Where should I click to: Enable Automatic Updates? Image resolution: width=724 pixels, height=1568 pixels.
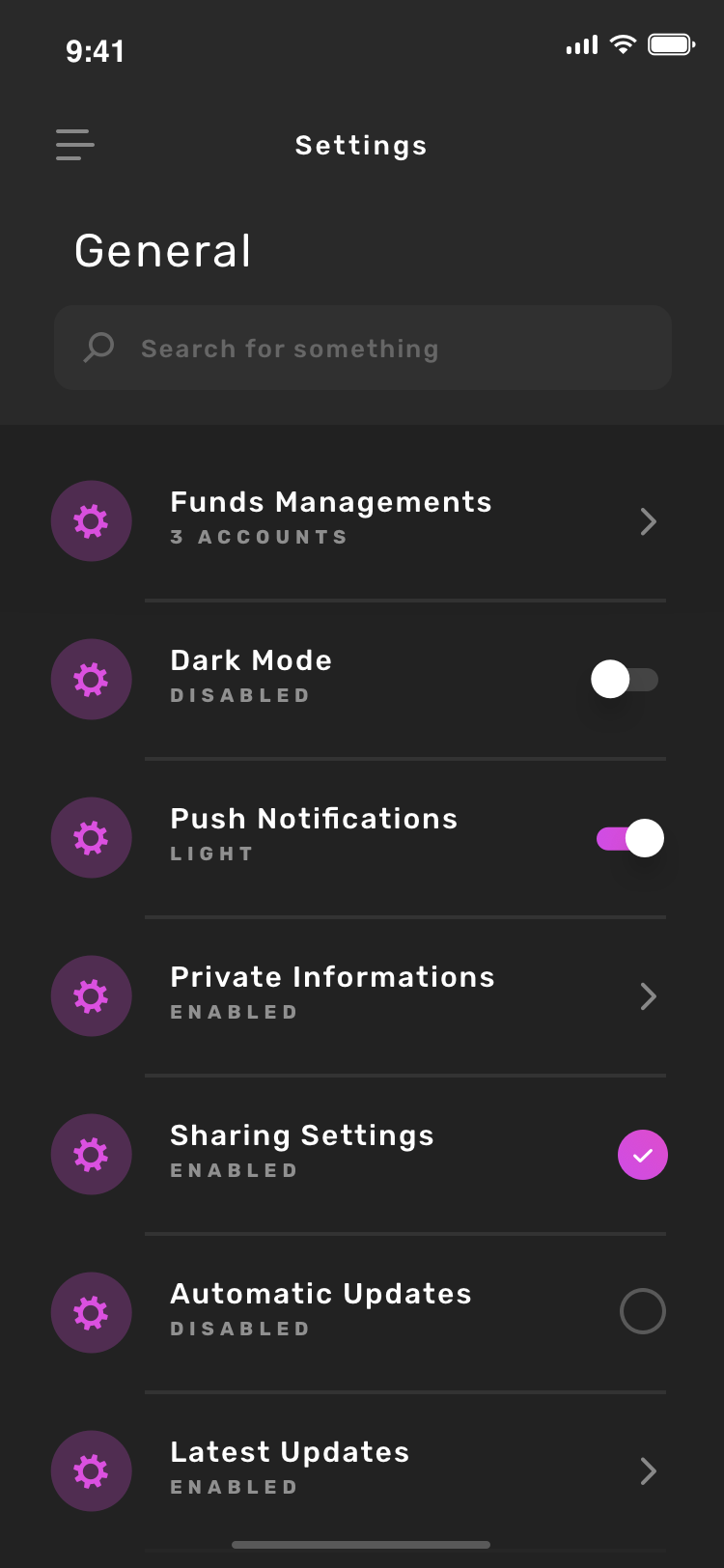pos(643,1312)
